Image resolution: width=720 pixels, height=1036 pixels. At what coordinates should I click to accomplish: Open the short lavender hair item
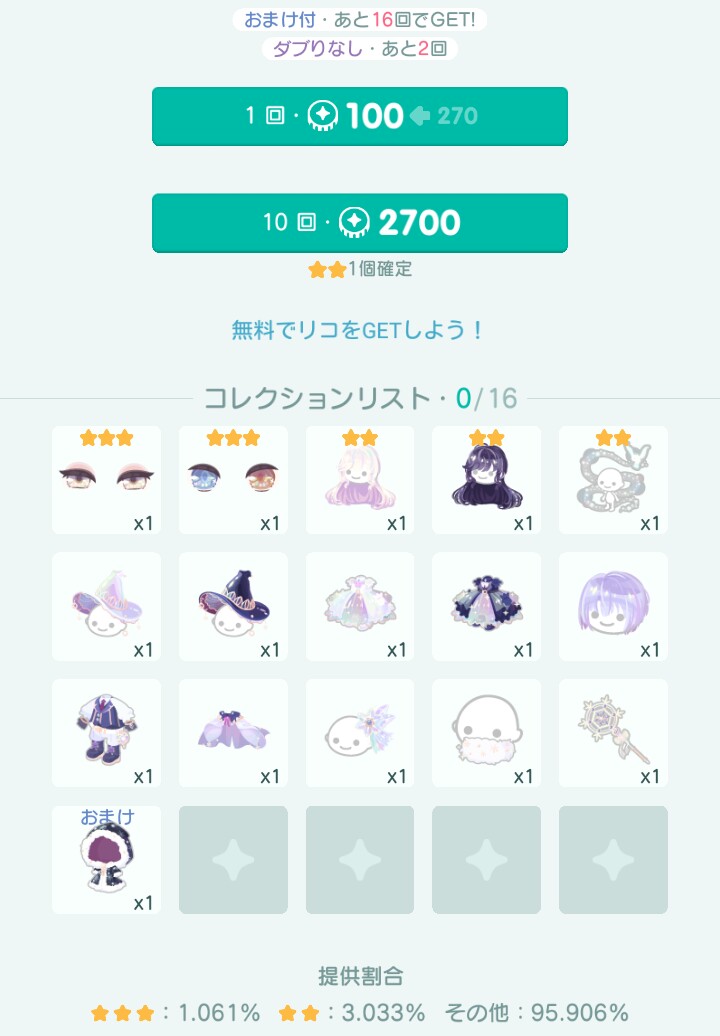[x=613, y=607]
